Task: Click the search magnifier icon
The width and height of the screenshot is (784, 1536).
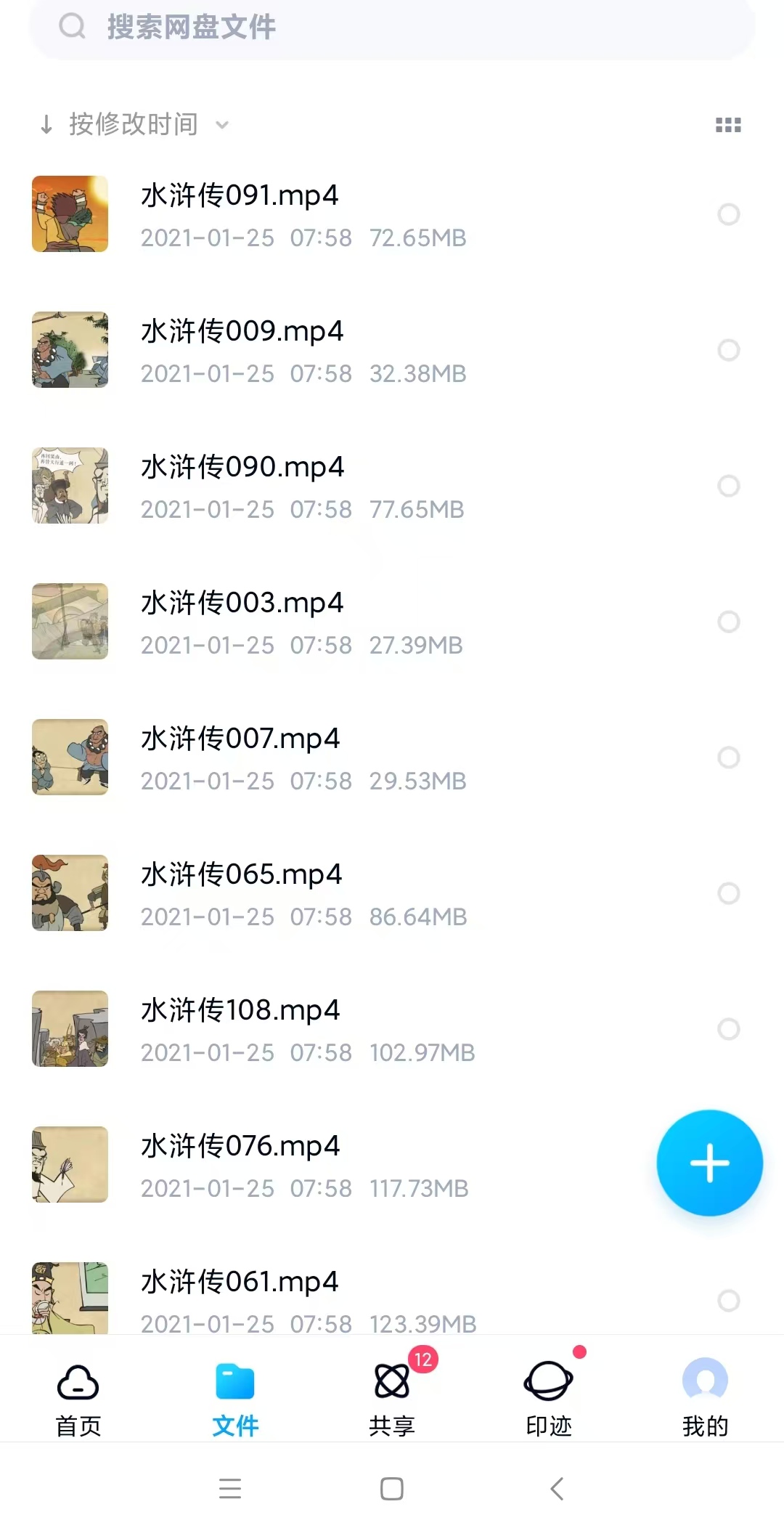Action: (70, 28)
